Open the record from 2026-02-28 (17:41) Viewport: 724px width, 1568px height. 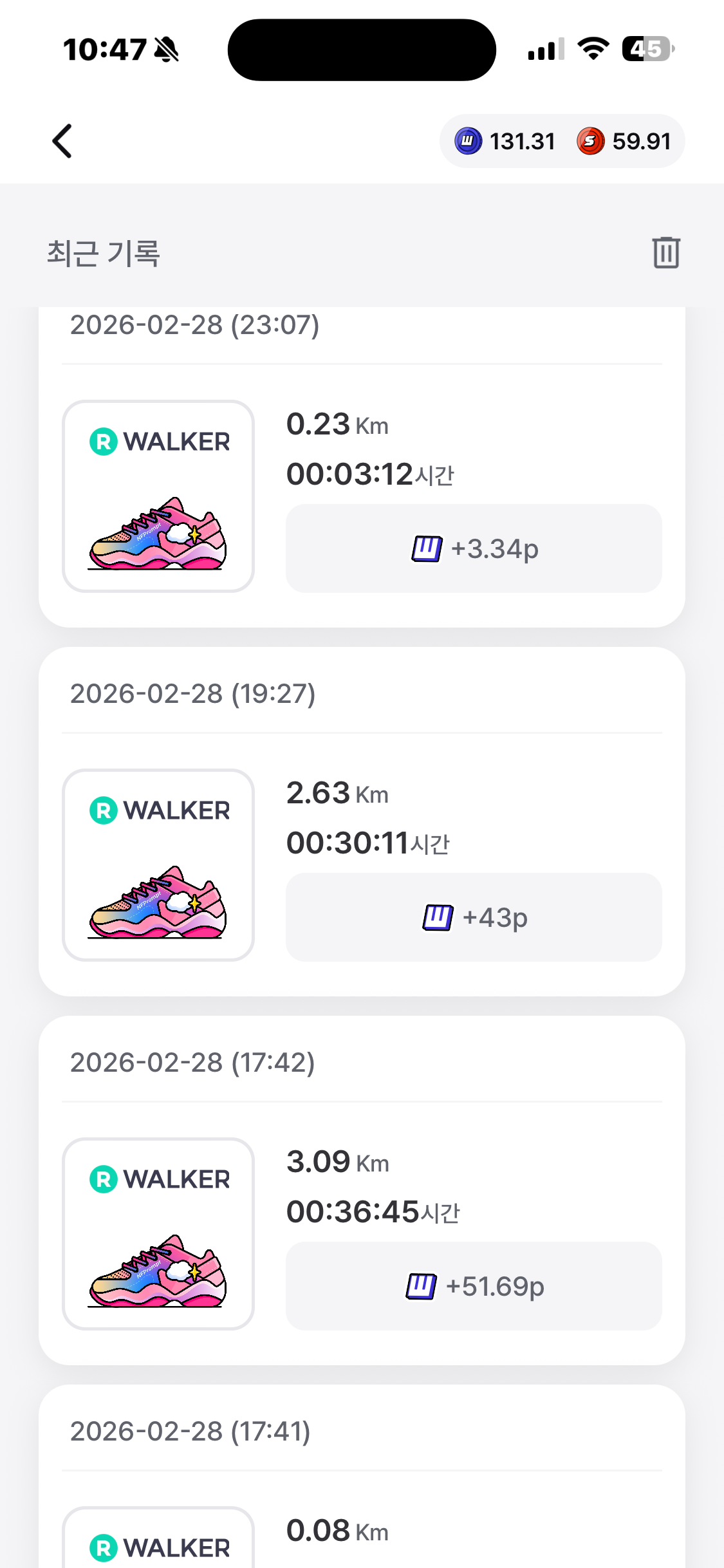362,1480
